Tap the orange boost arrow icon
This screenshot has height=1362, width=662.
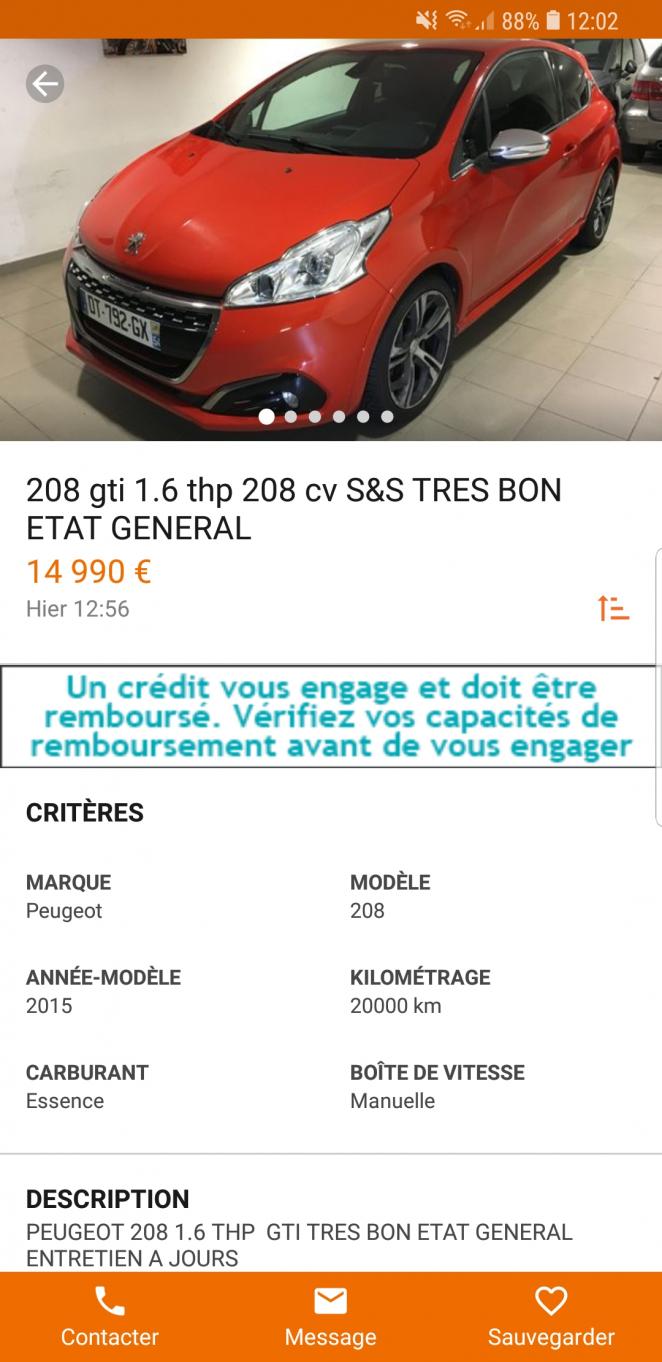pos(613,608)
